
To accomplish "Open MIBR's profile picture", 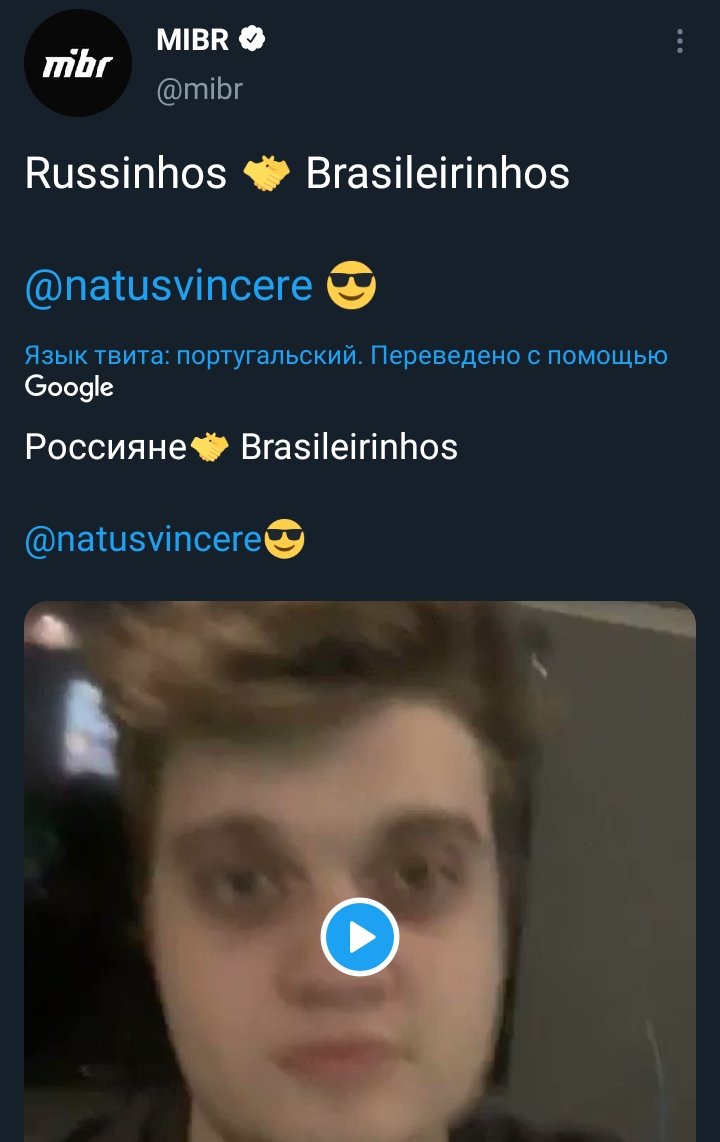I will tap(78, 65).
